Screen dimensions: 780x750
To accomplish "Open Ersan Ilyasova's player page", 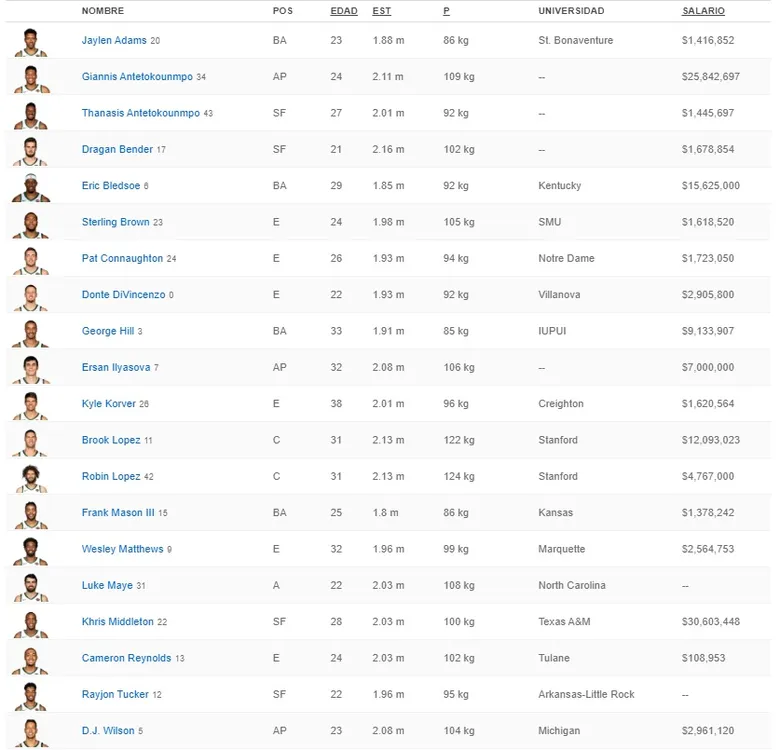I will [x=116, y=367].
